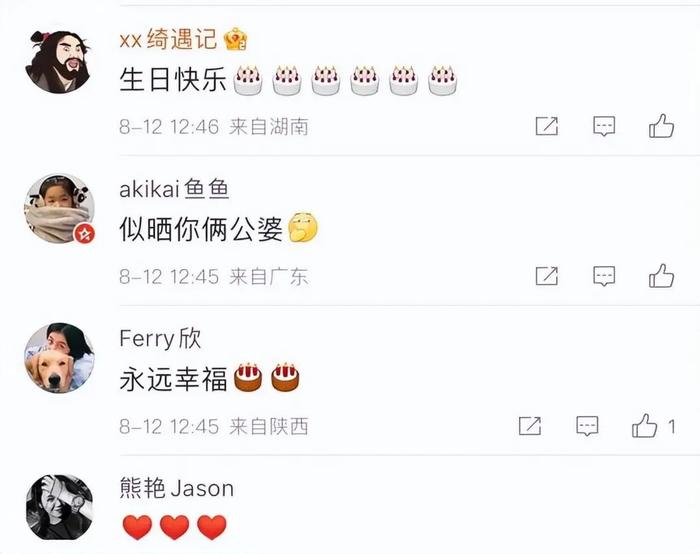Open the 熊艳 Jason username link
Viewport: 700px width, 554px height.
pos(176,488)
